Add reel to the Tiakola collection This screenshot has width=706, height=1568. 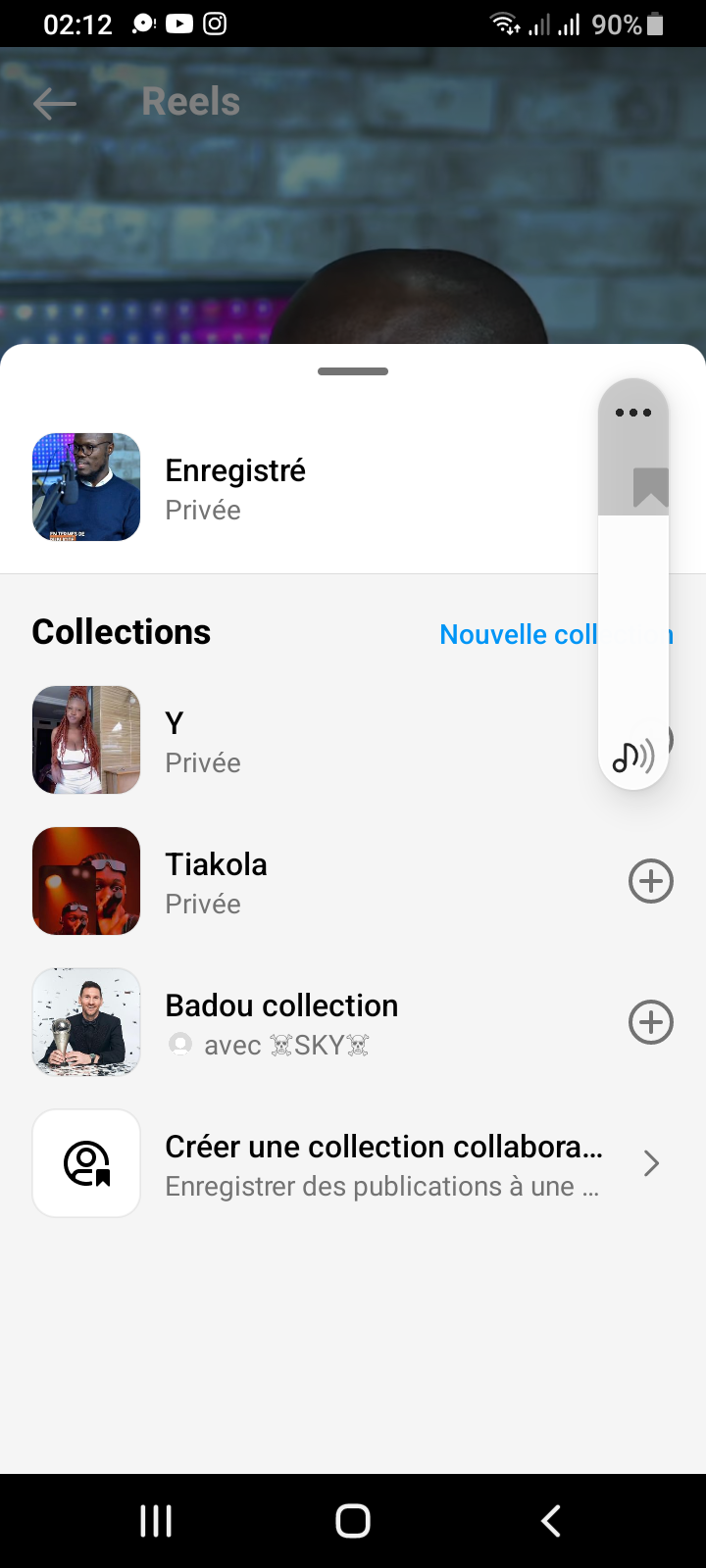(650, 881)
